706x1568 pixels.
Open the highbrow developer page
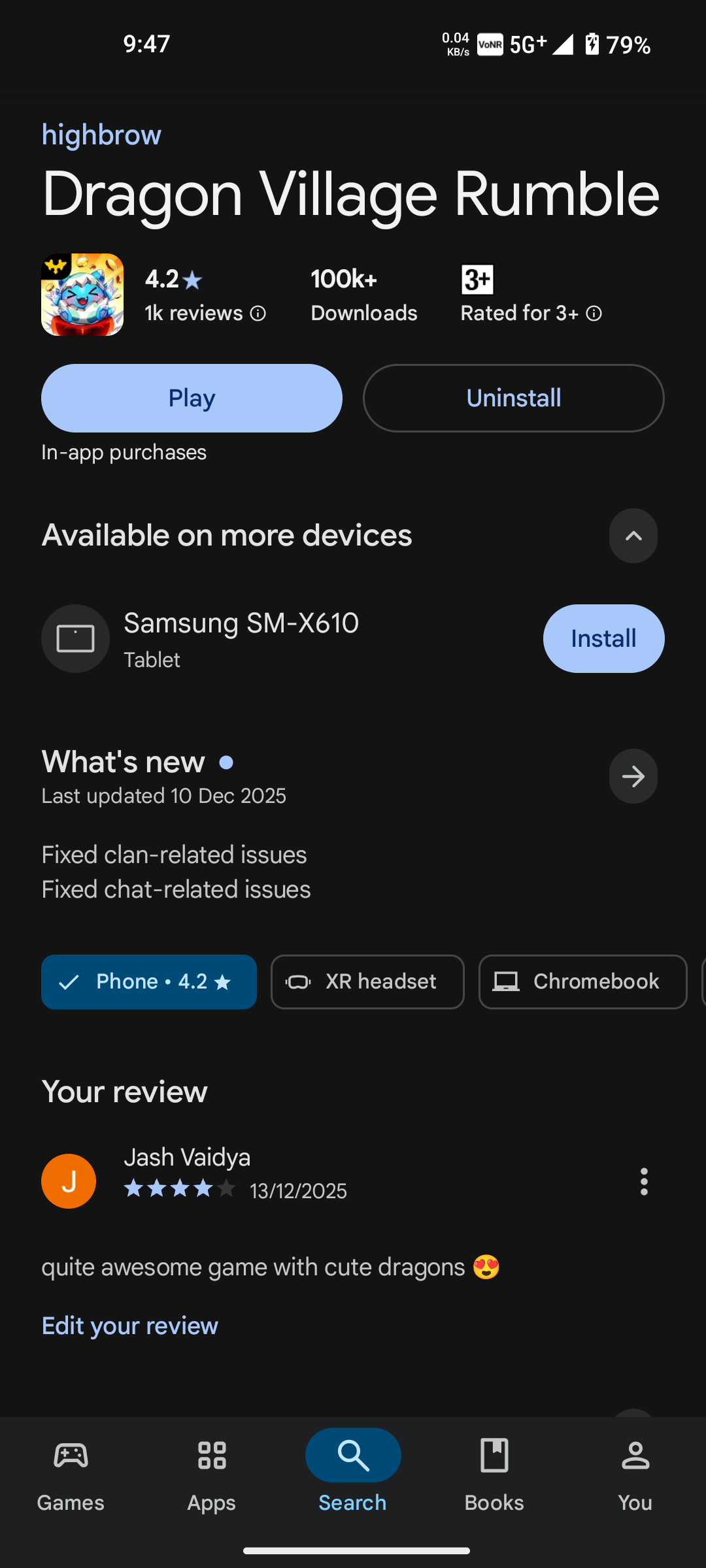(x=101, y=135)
